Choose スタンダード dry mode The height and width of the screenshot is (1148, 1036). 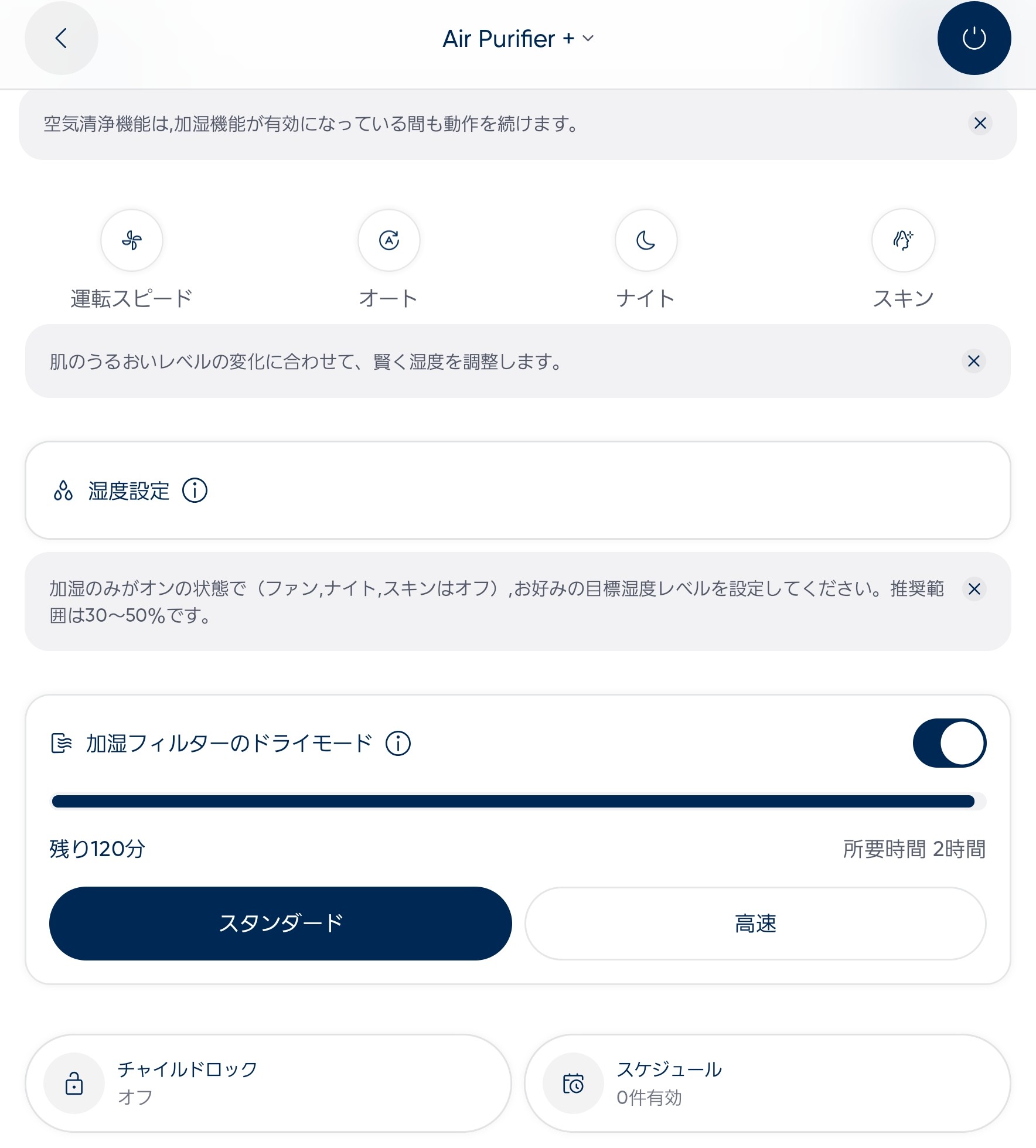click(x=280, y=924)
